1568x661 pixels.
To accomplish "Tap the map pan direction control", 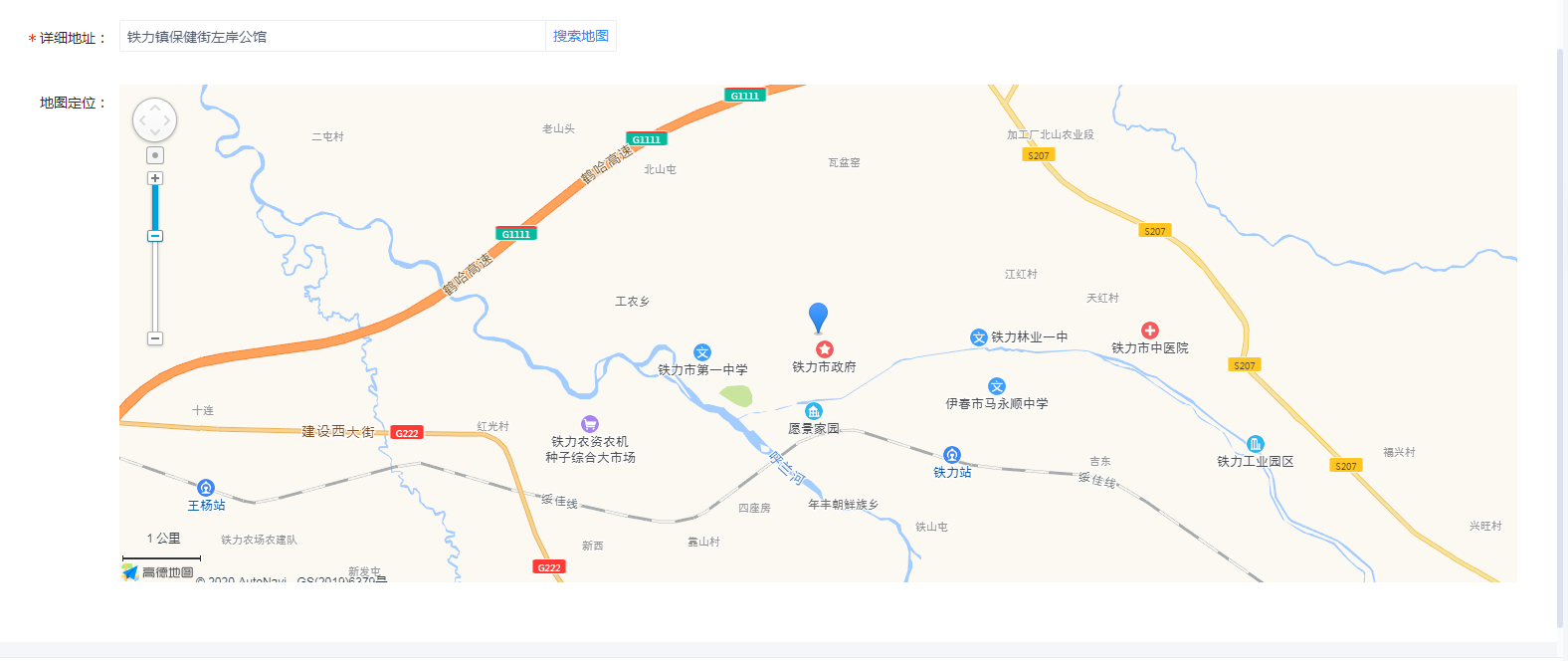I will [x=155, y=120].
